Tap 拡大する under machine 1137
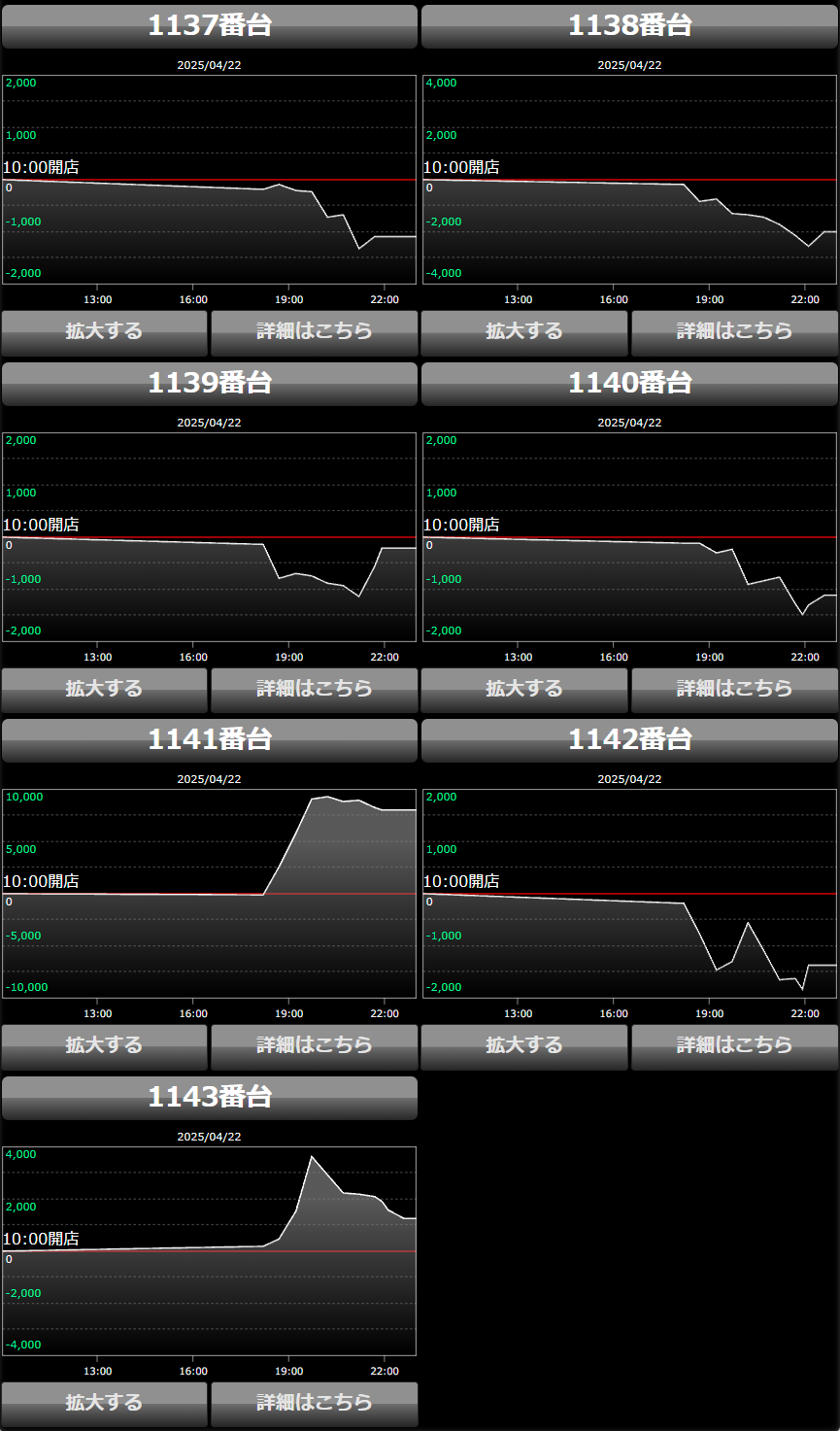 pos(104,332)
